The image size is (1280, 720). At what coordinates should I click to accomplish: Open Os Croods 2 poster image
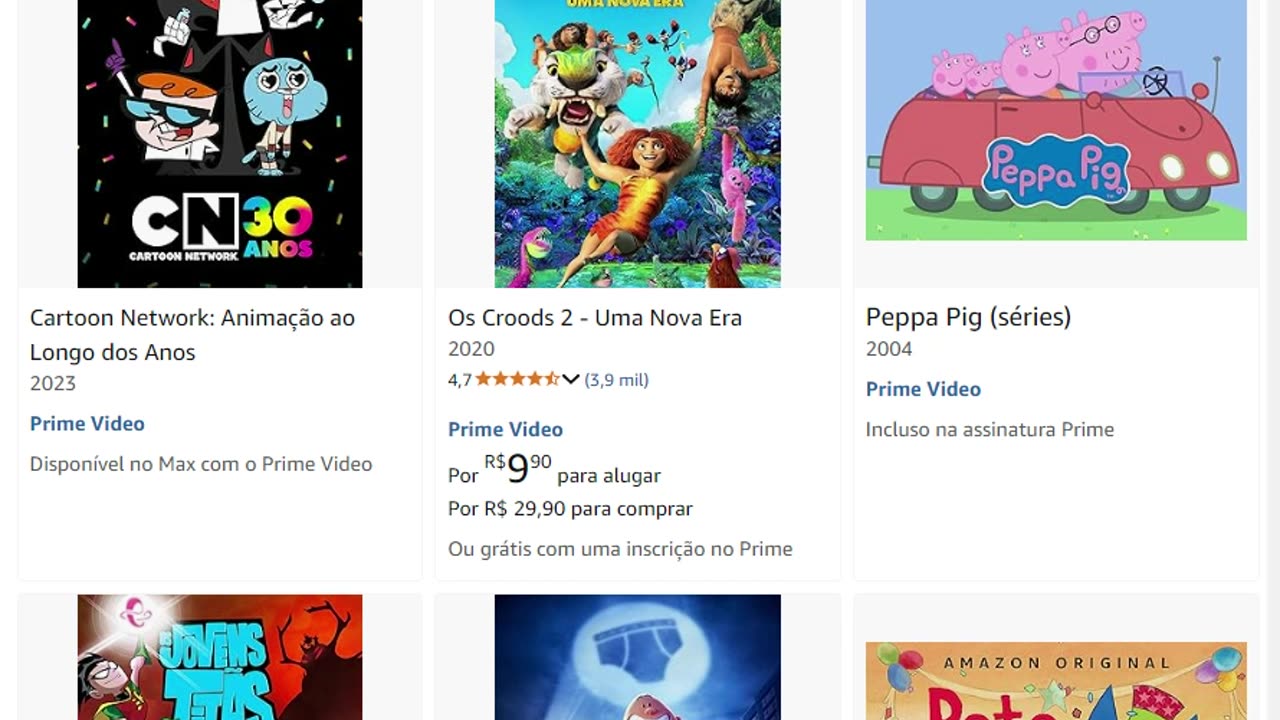[x=637, y=143]
